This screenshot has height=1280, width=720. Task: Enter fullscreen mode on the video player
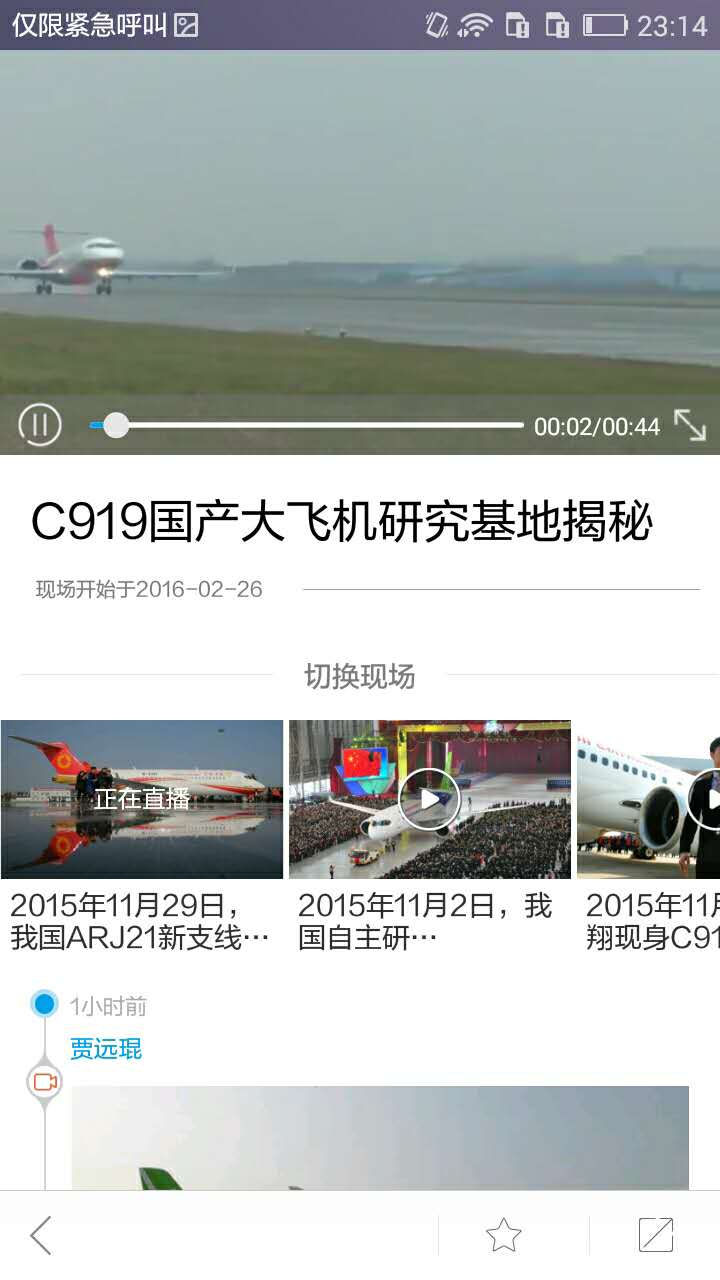[x=694, y=424]
